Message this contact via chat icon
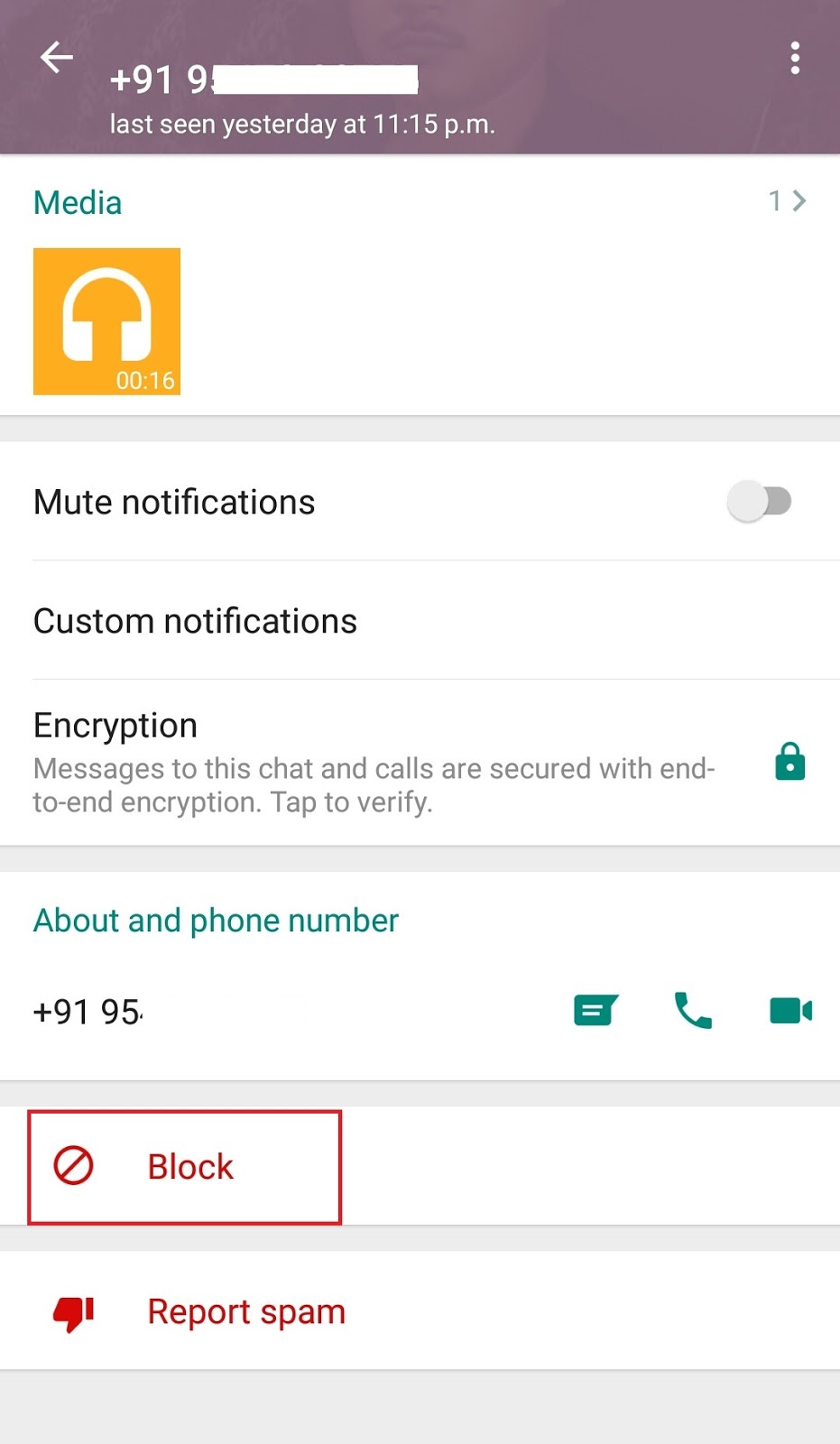The width and height of the screenshot is (840, 1444). coord(596,1011)
